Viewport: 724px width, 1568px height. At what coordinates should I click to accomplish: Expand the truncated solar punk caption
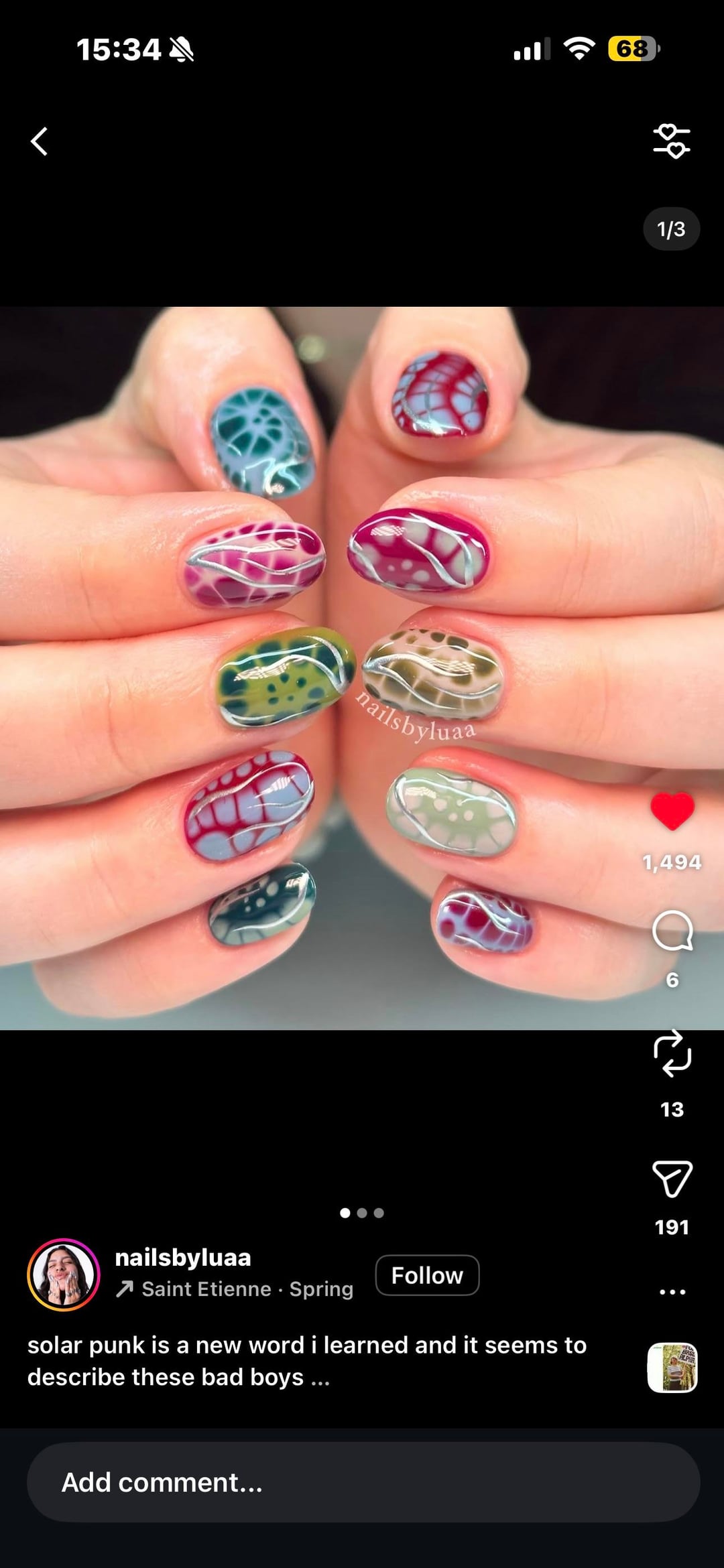click(320, 1378)
